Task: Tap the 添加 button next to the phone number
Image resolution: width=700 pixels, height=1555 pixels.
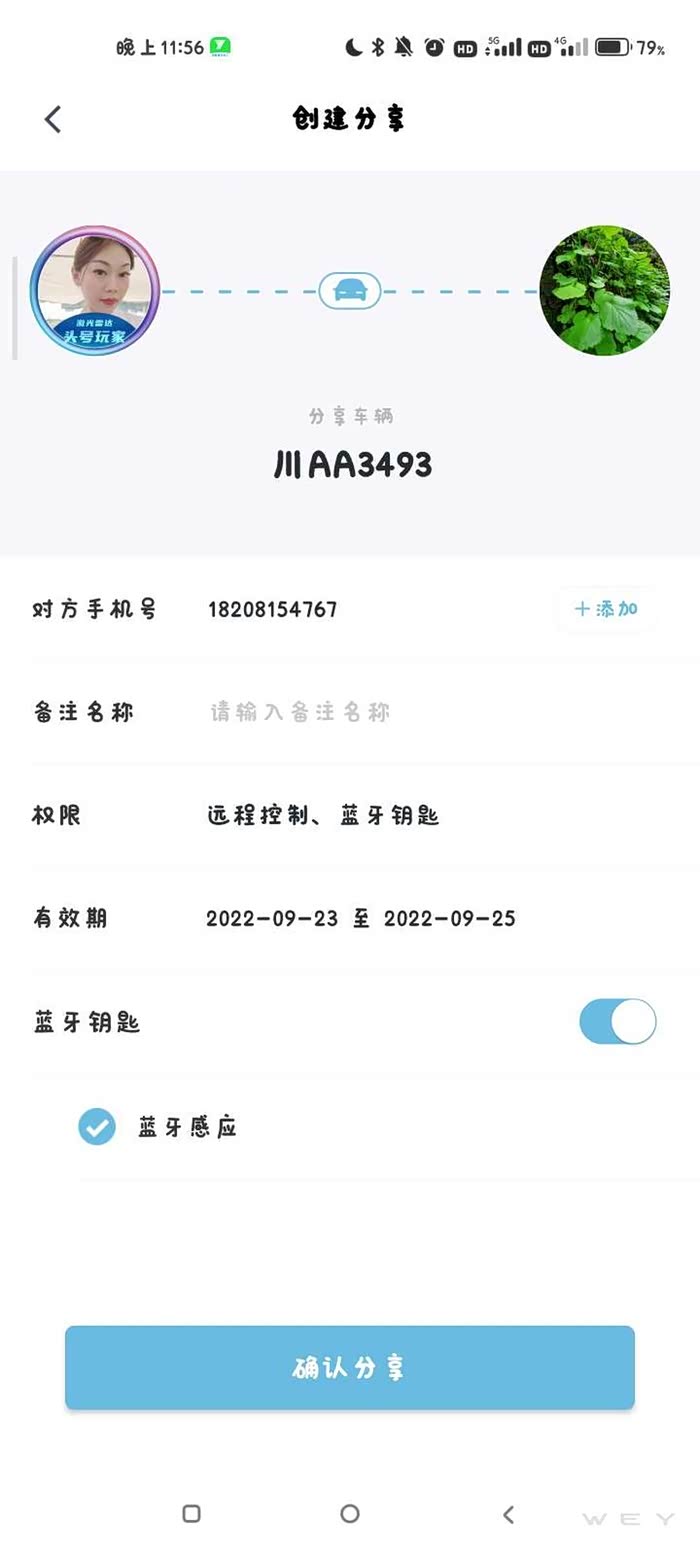Action: pyautogui.click(x=606, y=609)
